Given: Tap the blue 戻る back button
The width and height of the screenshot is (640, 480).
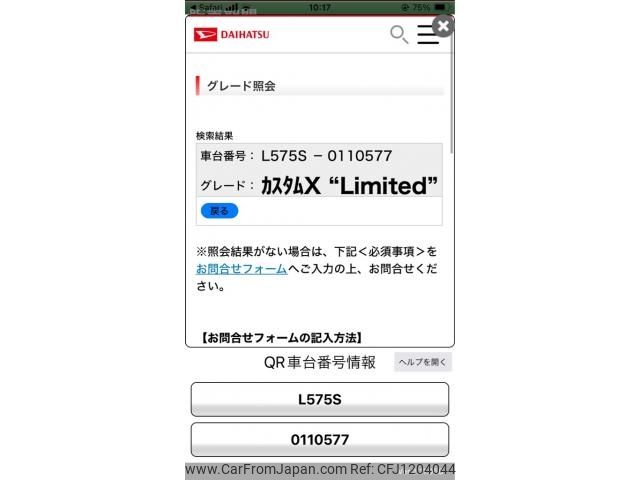Looking at the screenshot, I should [x=219, y=211].
